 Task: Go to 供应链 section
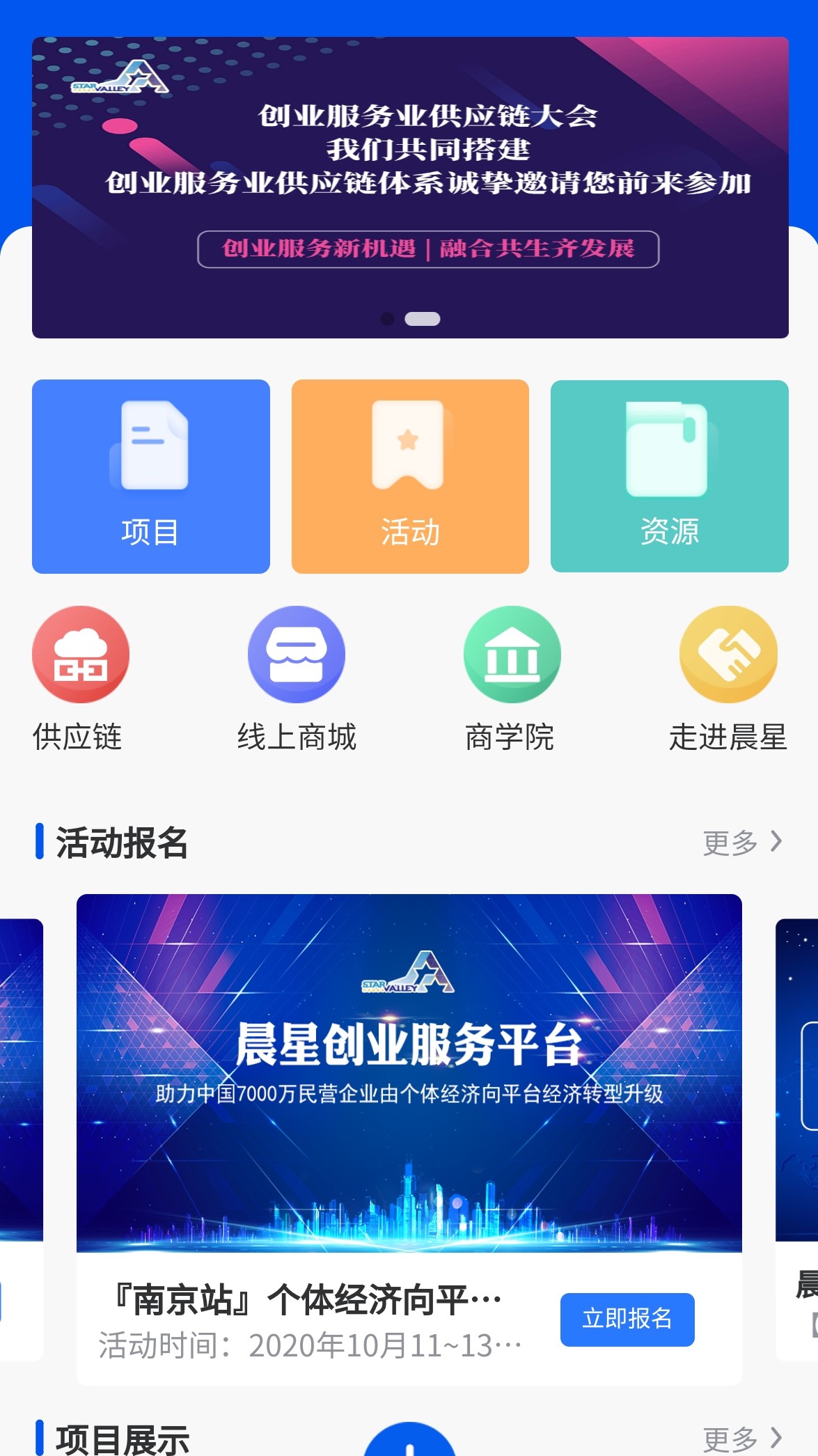tap(80, 678)
